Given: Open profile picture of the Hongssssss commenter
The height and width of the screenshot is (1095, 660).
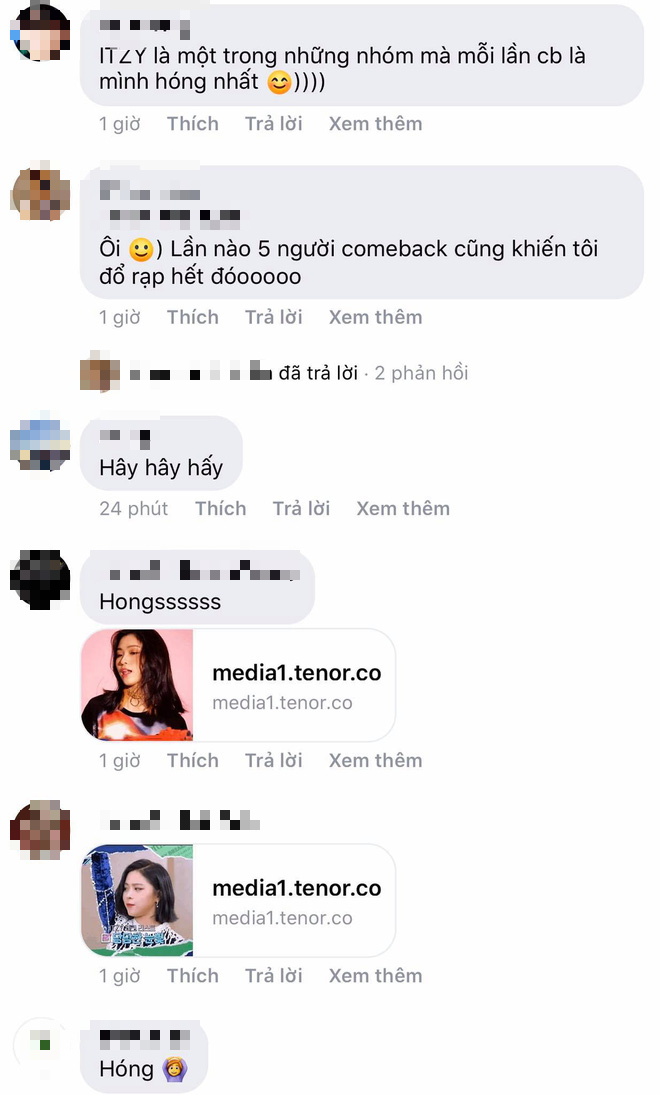Looking at the screenshot, I should (x=41, y=580).
